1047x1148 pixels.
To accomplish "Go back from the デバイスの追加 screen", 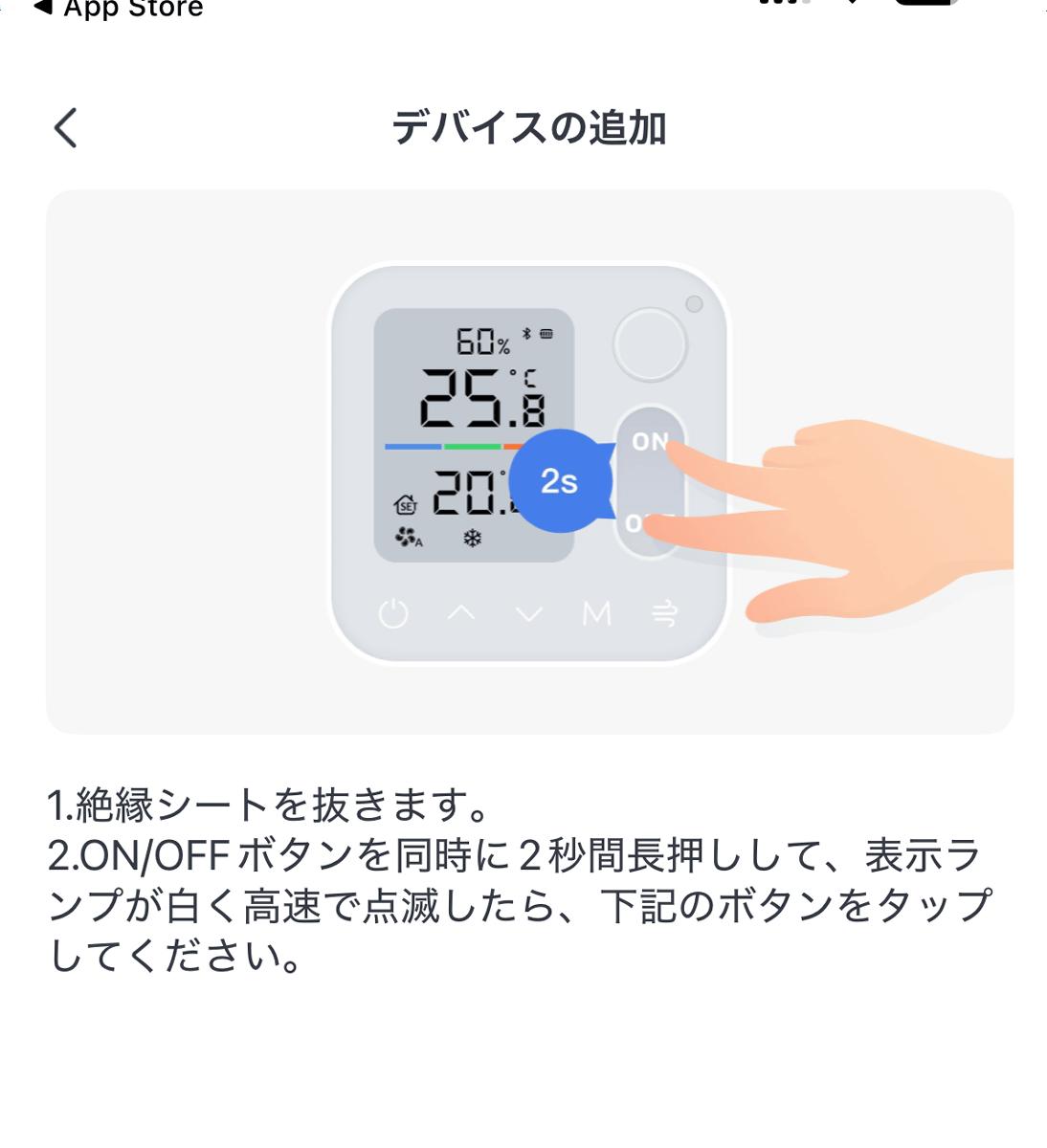I will click(65, 127).
